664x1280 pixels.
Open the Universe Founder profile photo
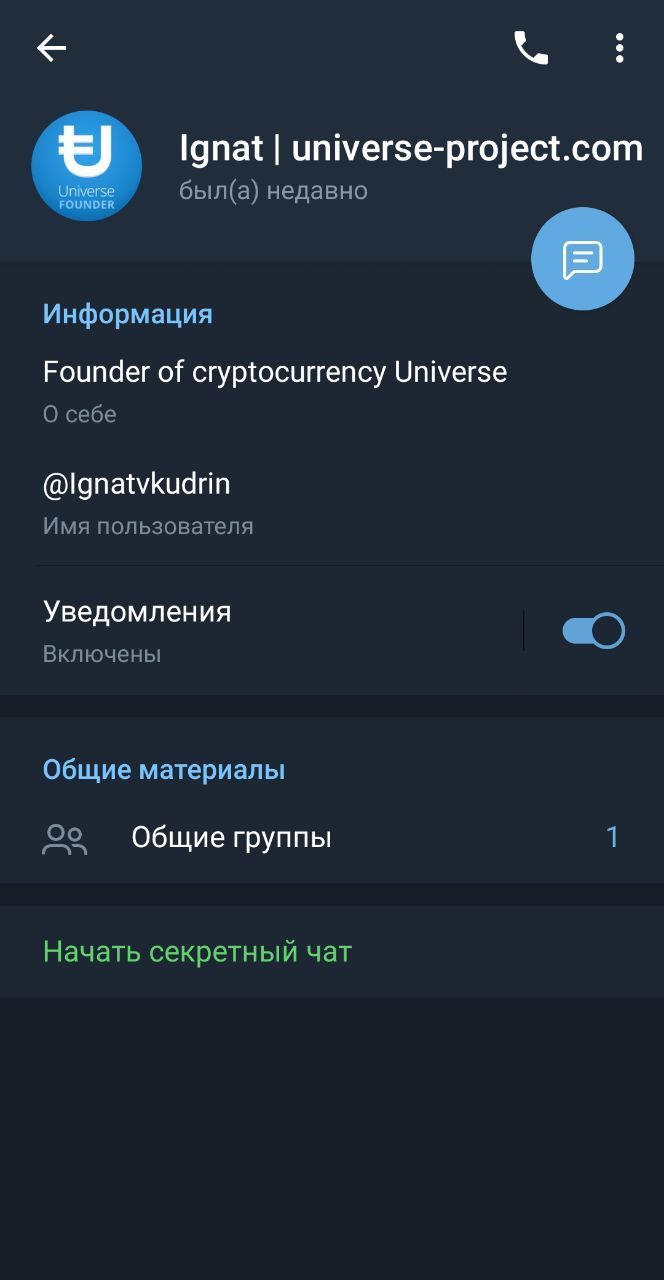87,165
